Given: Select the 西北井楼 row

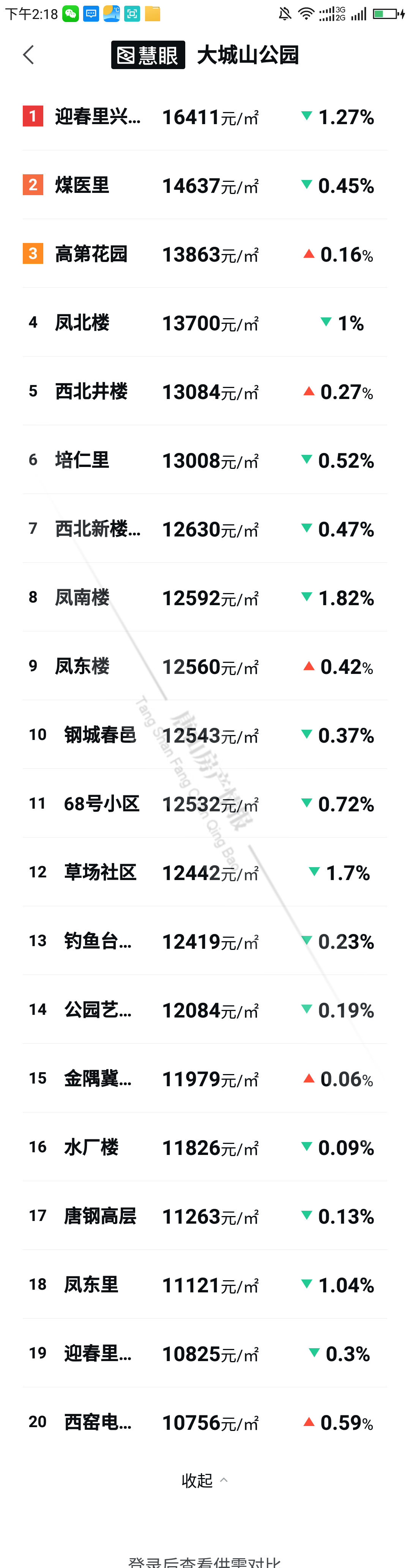Looking at the screenshot, I should (x=204, y=391).
